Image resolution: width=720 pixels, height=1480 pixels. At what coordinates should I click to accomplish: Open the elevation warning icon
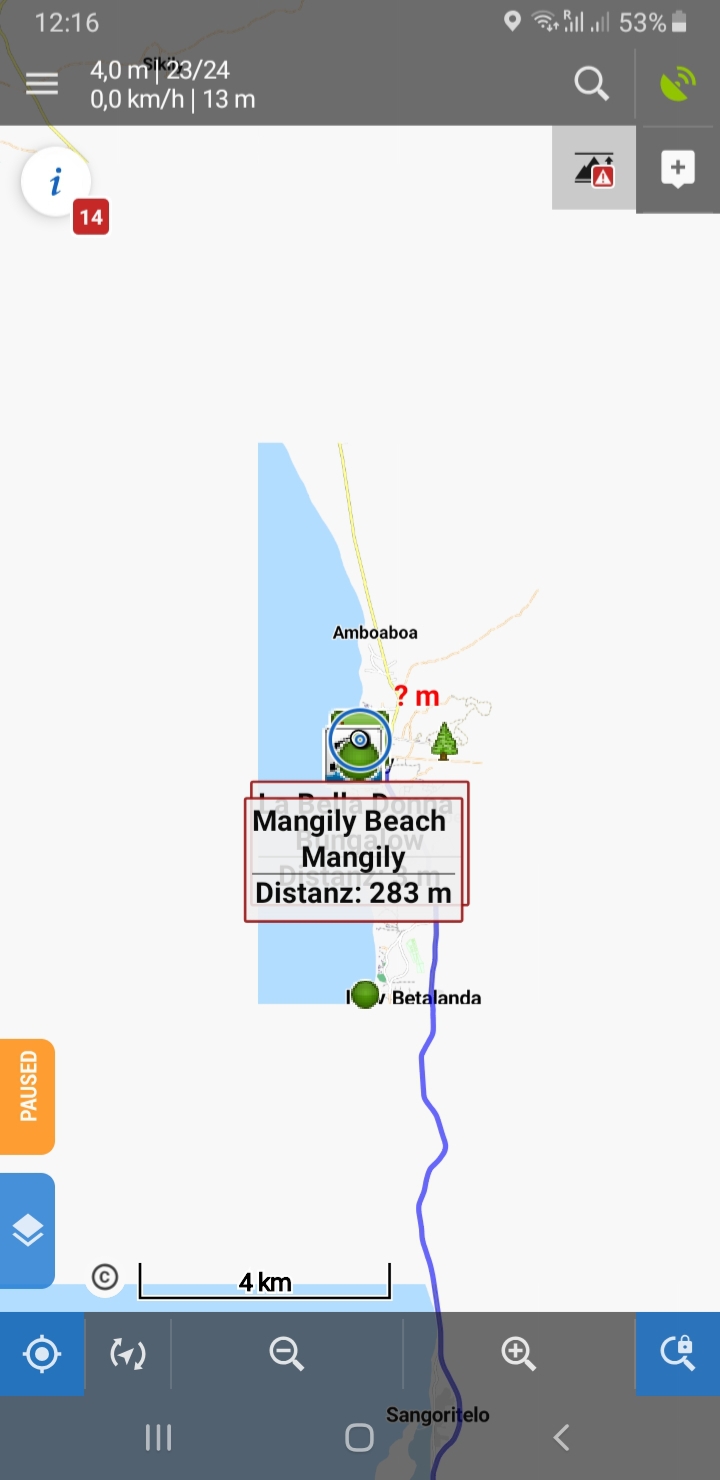click(x=594, y=169)
